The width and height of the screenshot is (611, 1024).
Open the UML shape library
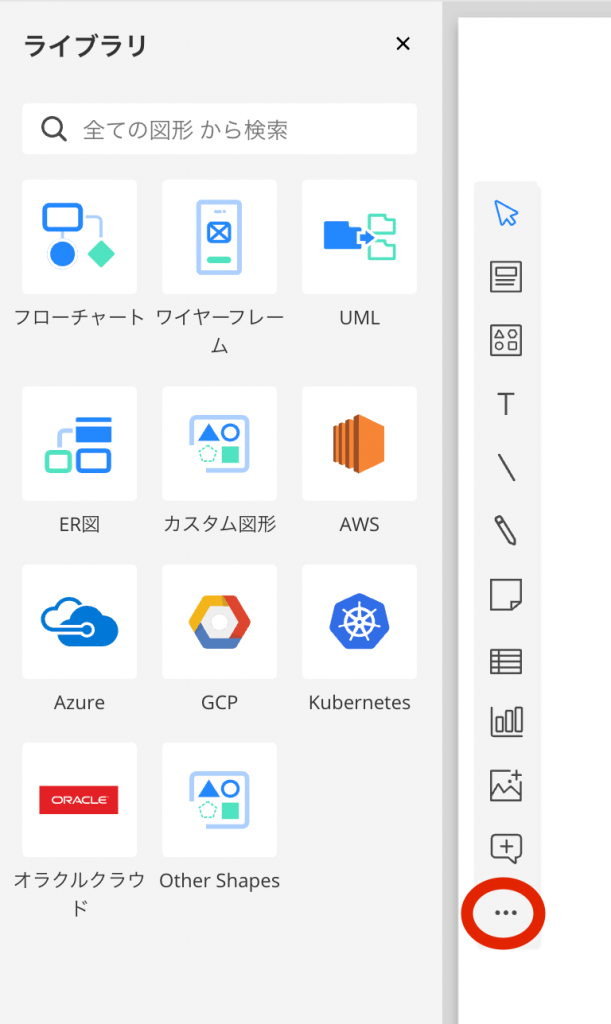pyautogui.click(x=359, y=237)
